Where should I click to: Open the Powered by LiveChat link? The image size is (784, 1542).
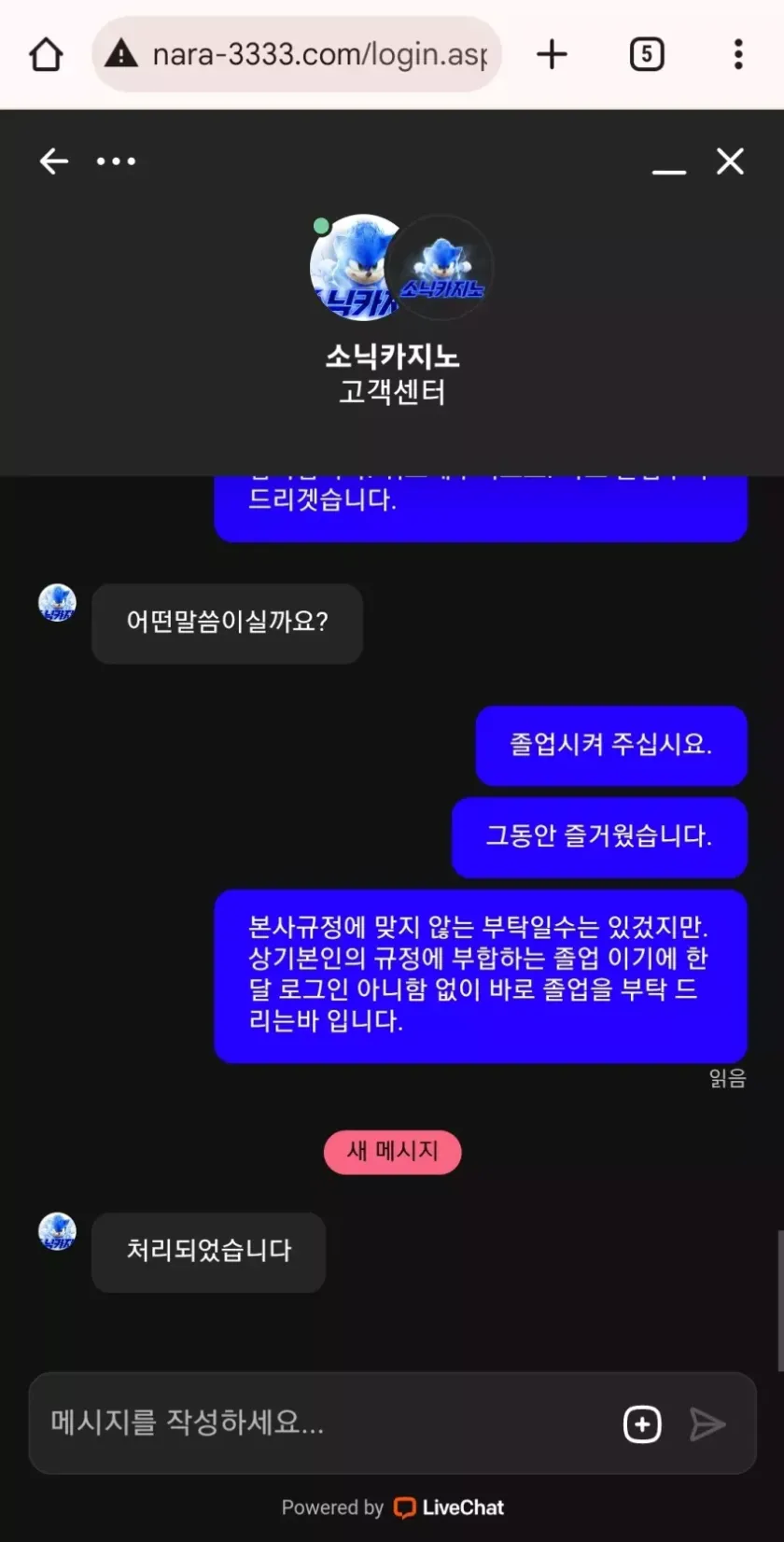pyautogui.click(x=392, y=1507)
